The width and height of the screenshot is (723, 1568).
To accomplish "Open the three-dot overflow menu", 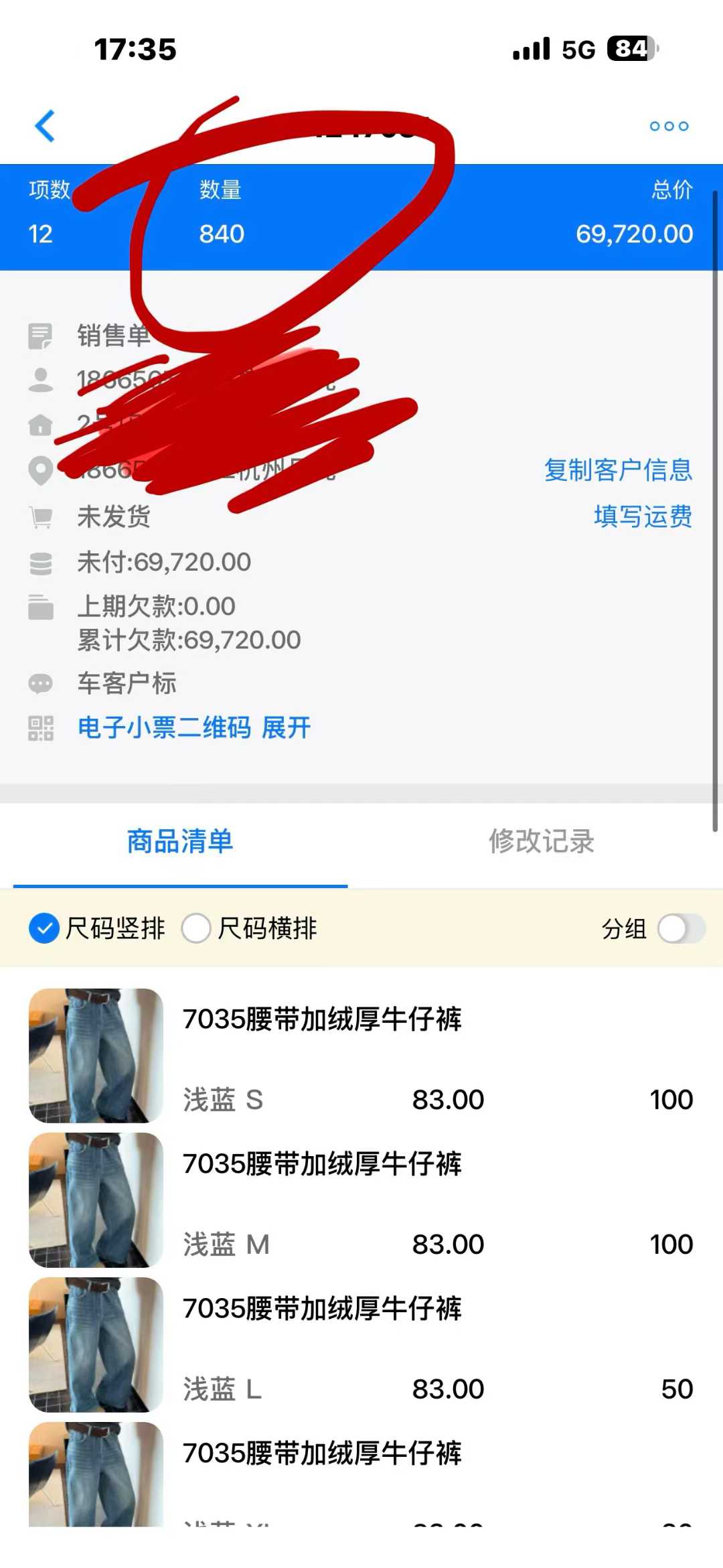I will (x=669, y=126).
